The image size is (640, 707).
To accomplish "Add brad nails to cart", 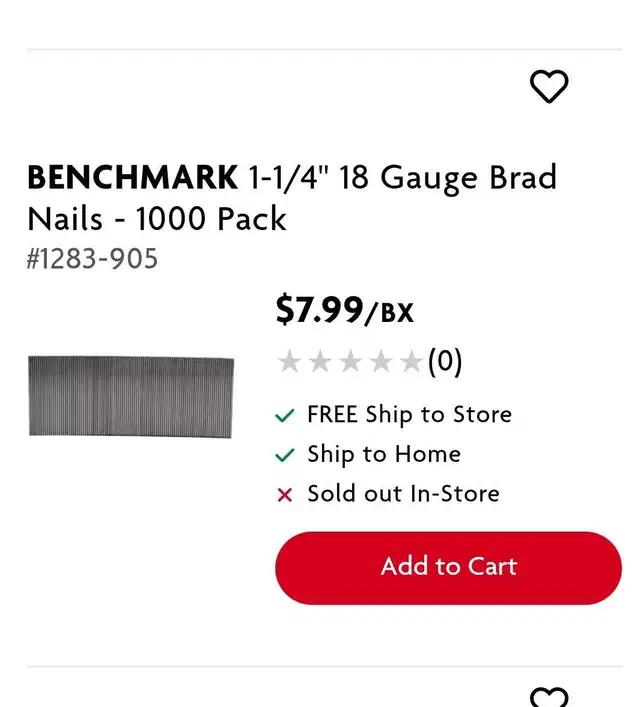I will click(448, 567).
